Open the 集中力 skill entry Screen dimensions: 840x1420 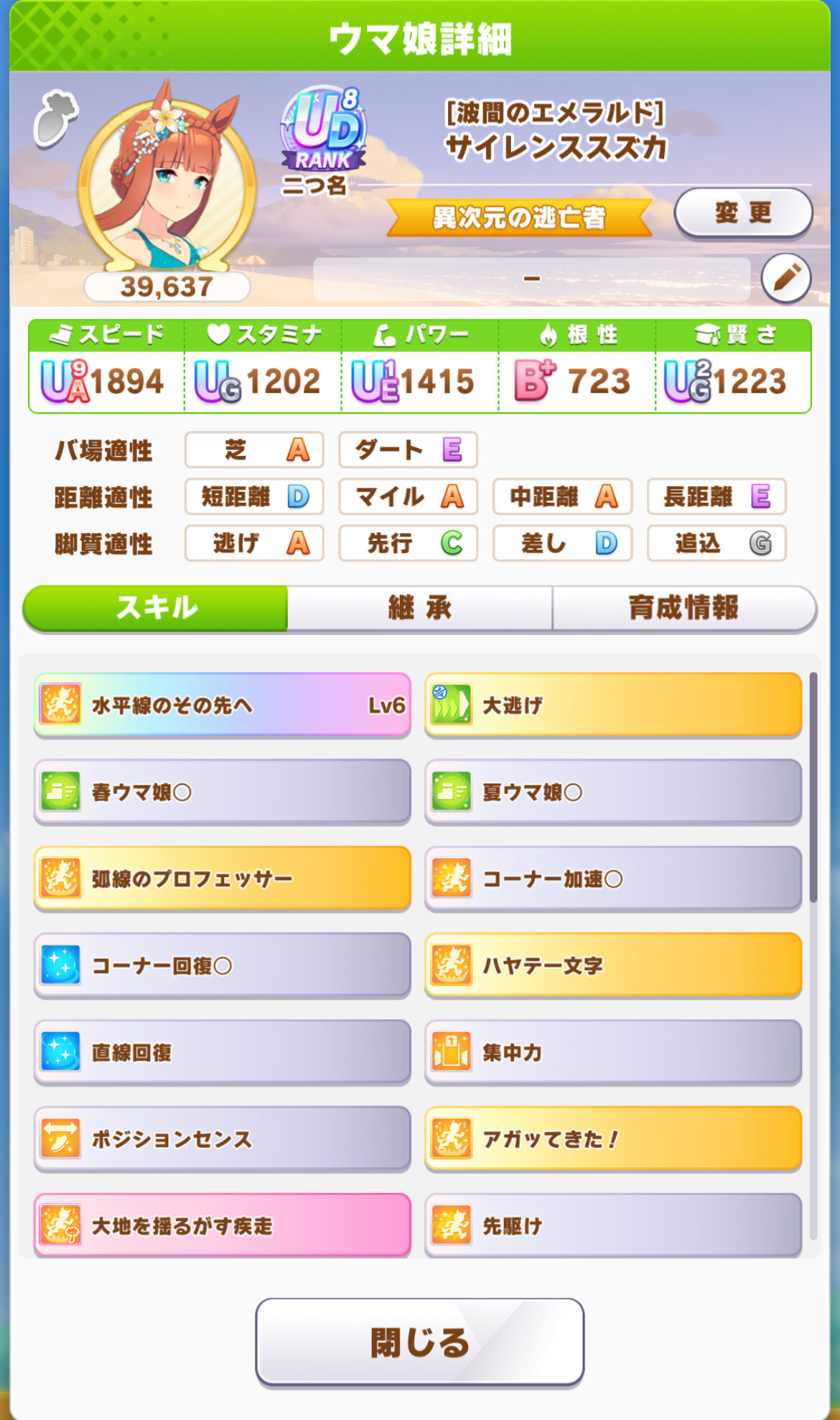click(613, 1052)
